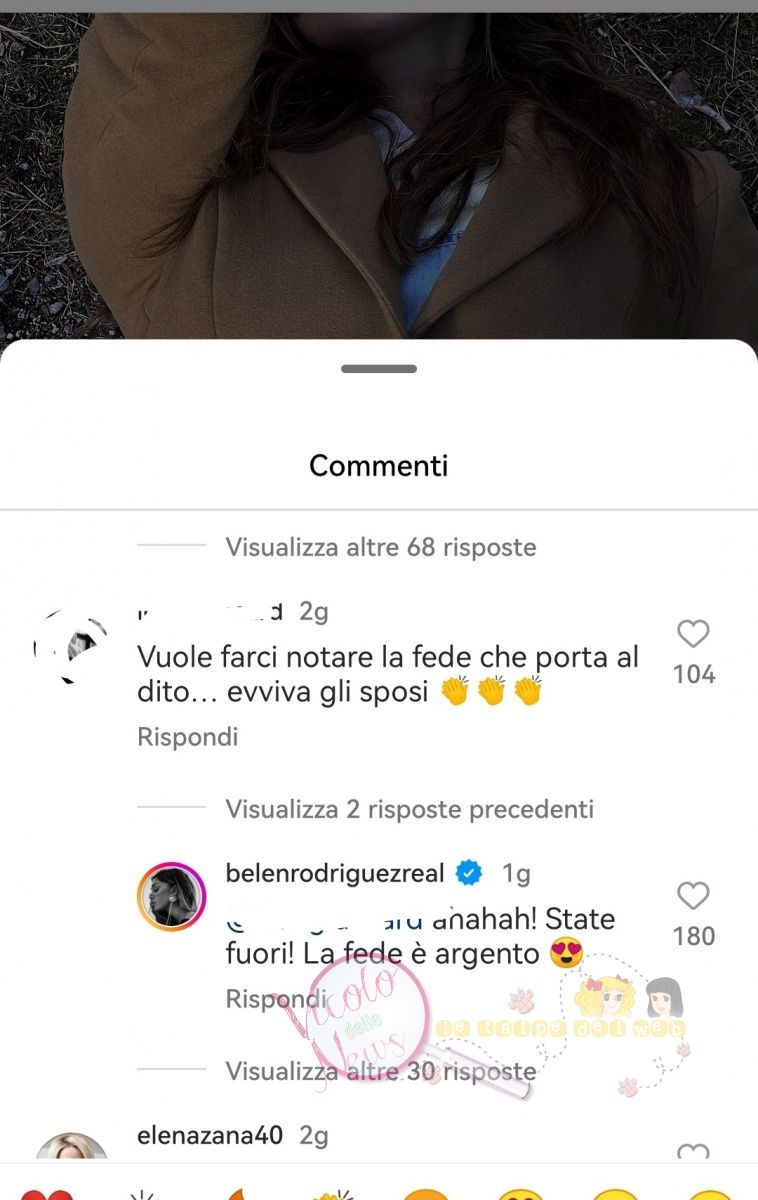Screen dimensions: 758x1200
Task: Expand 'Visualizza altre 30 risposte'
Action: (x=380, y=1071)
